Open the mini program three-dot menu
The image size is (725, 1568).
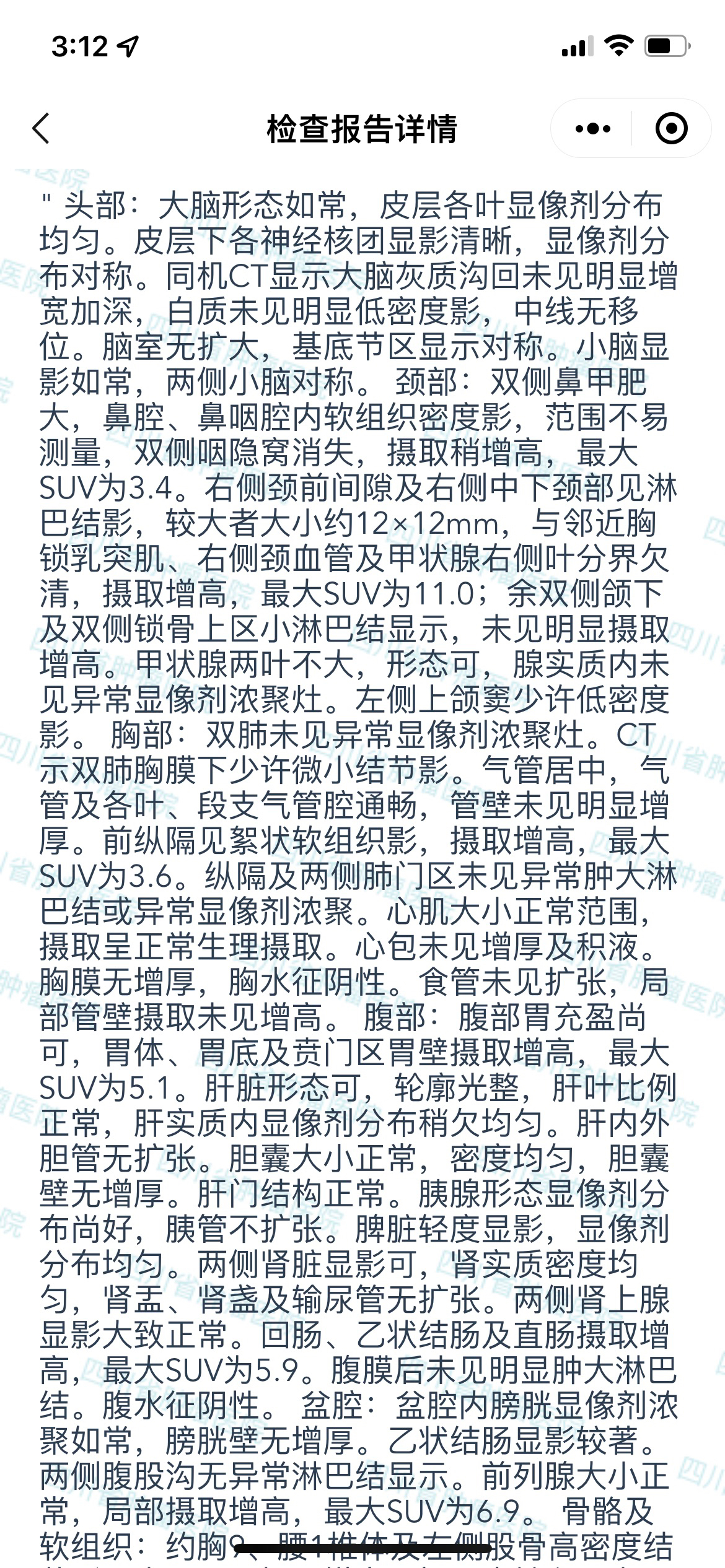[592, 128]
